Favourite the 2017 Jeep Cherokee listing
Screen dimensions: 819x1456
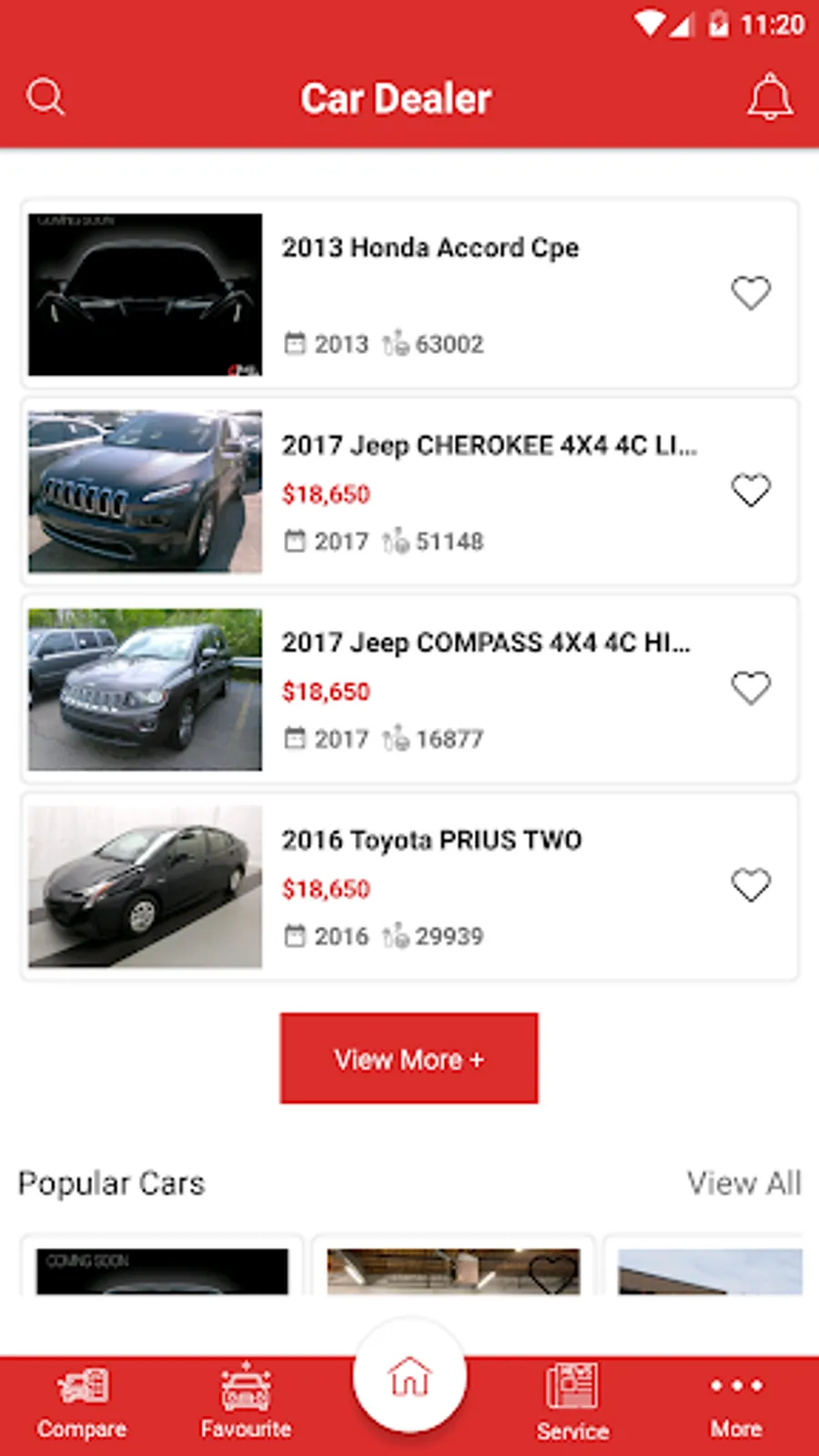[751, 490]
